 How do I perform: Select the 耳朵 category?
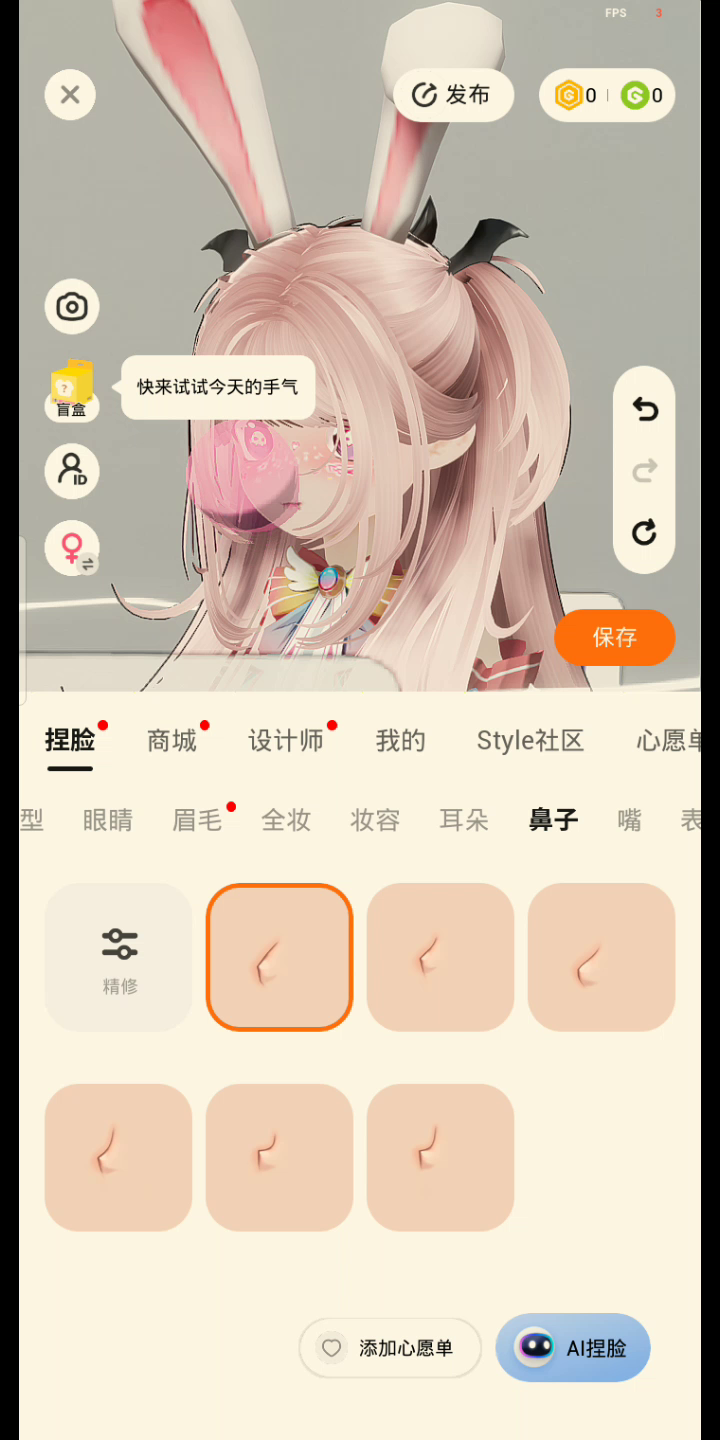[x=464, y=821]
